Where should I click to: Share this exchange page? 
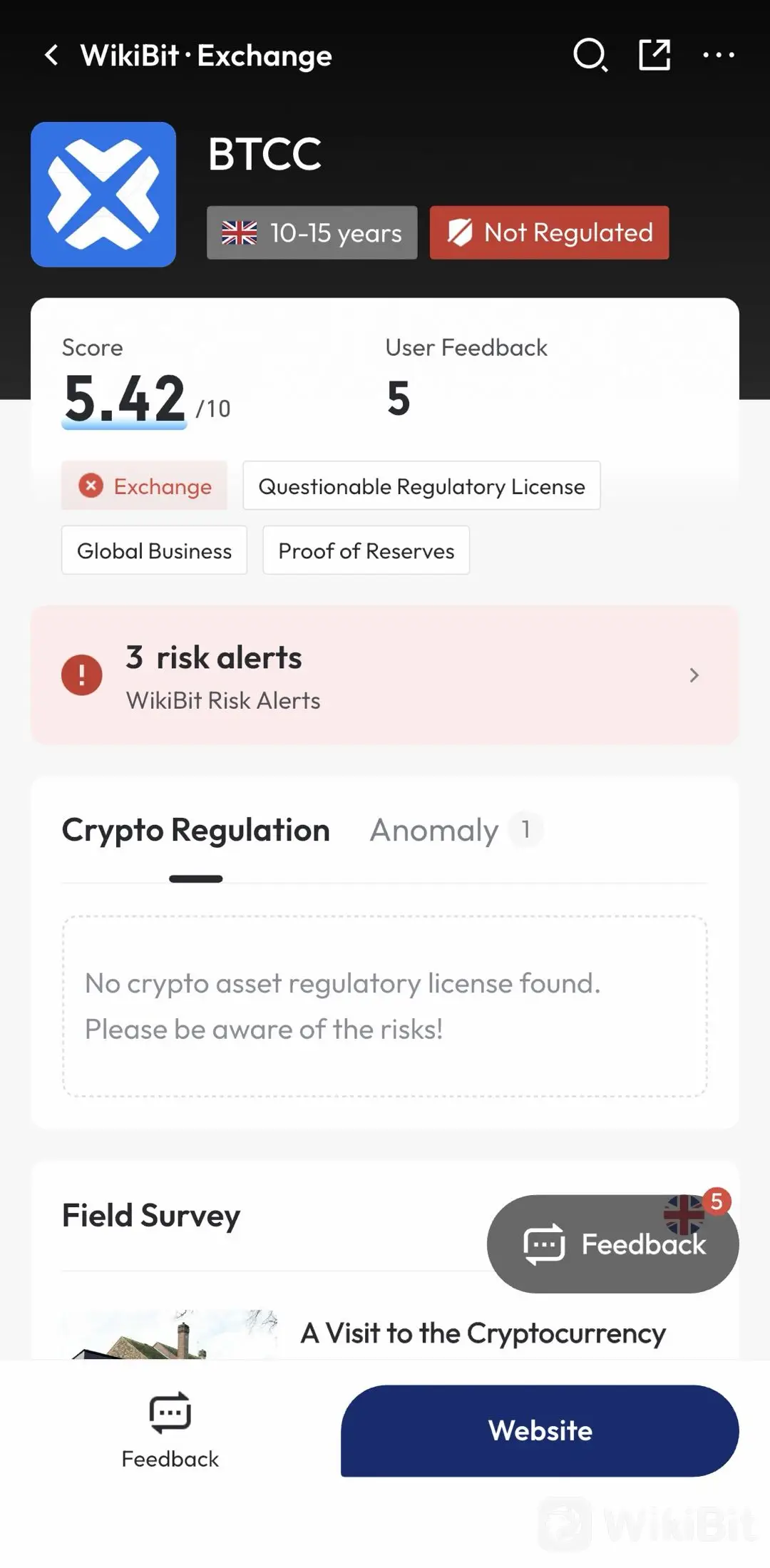[654, 55]
